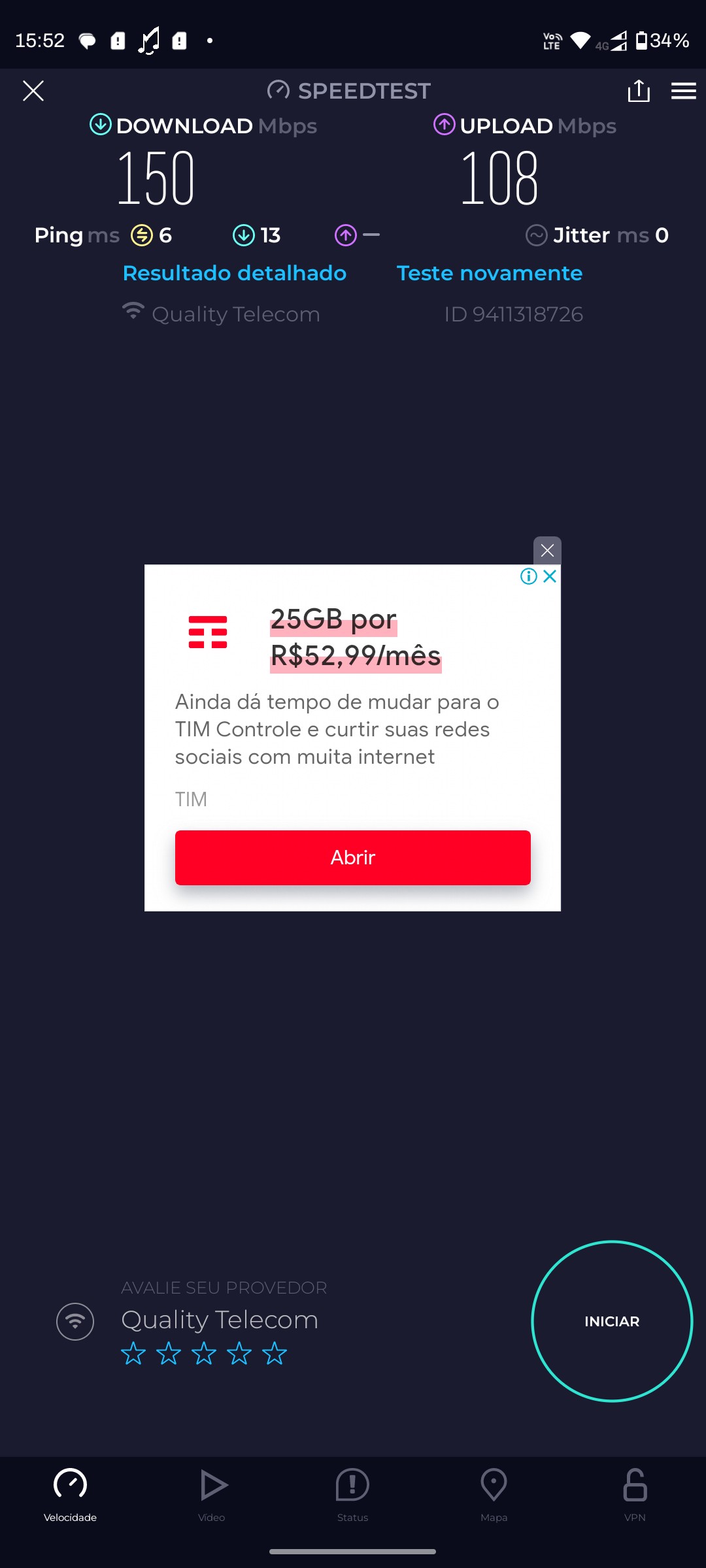Image resolution: width=706 pixels, height=1568 pixels.
Task: Rate Quality Telecom five stars
Action: click(275, 1354)
